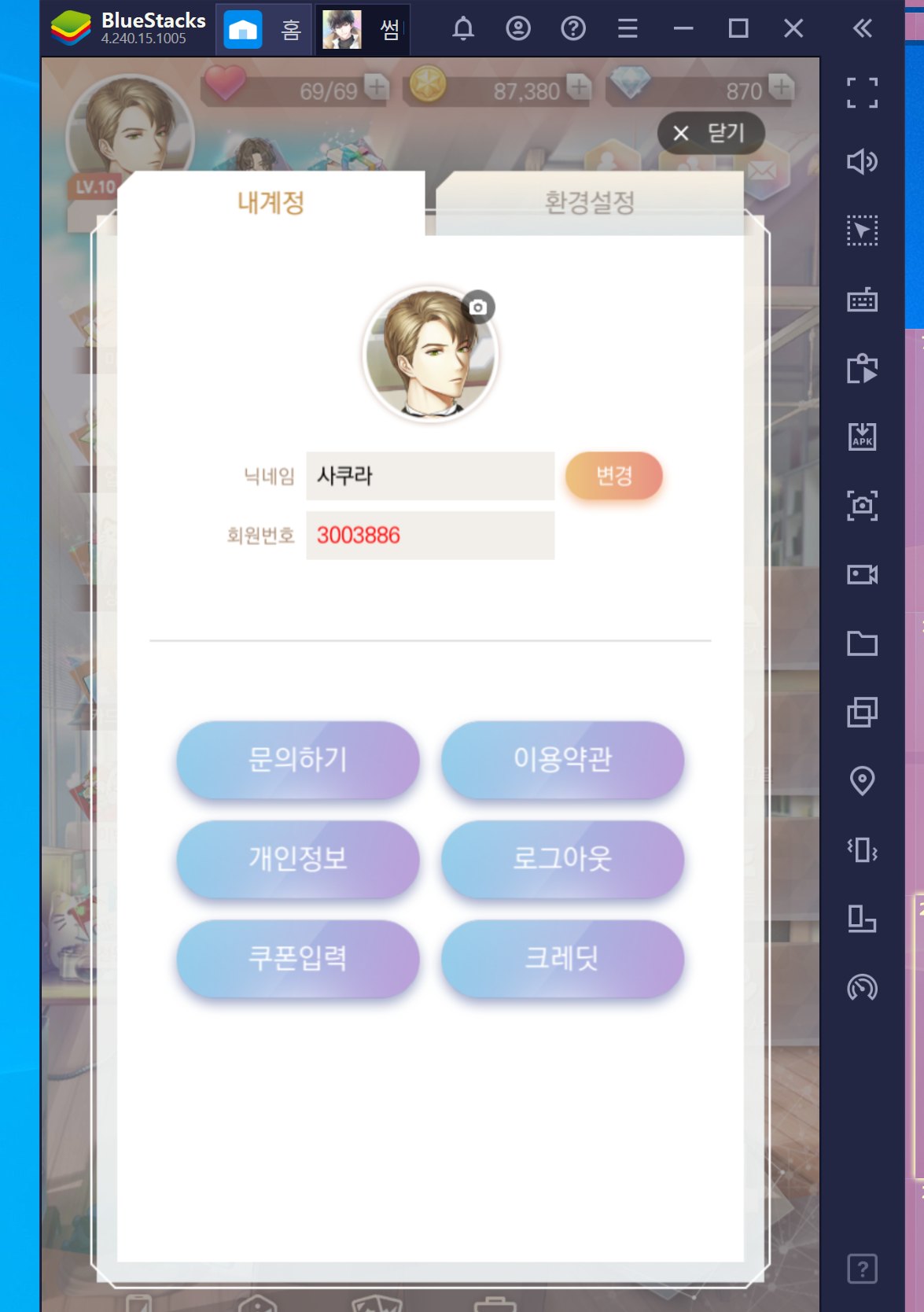Open BlueStacks volume control
Screen dimensions: 924x1312
click(x=862, y=161)
